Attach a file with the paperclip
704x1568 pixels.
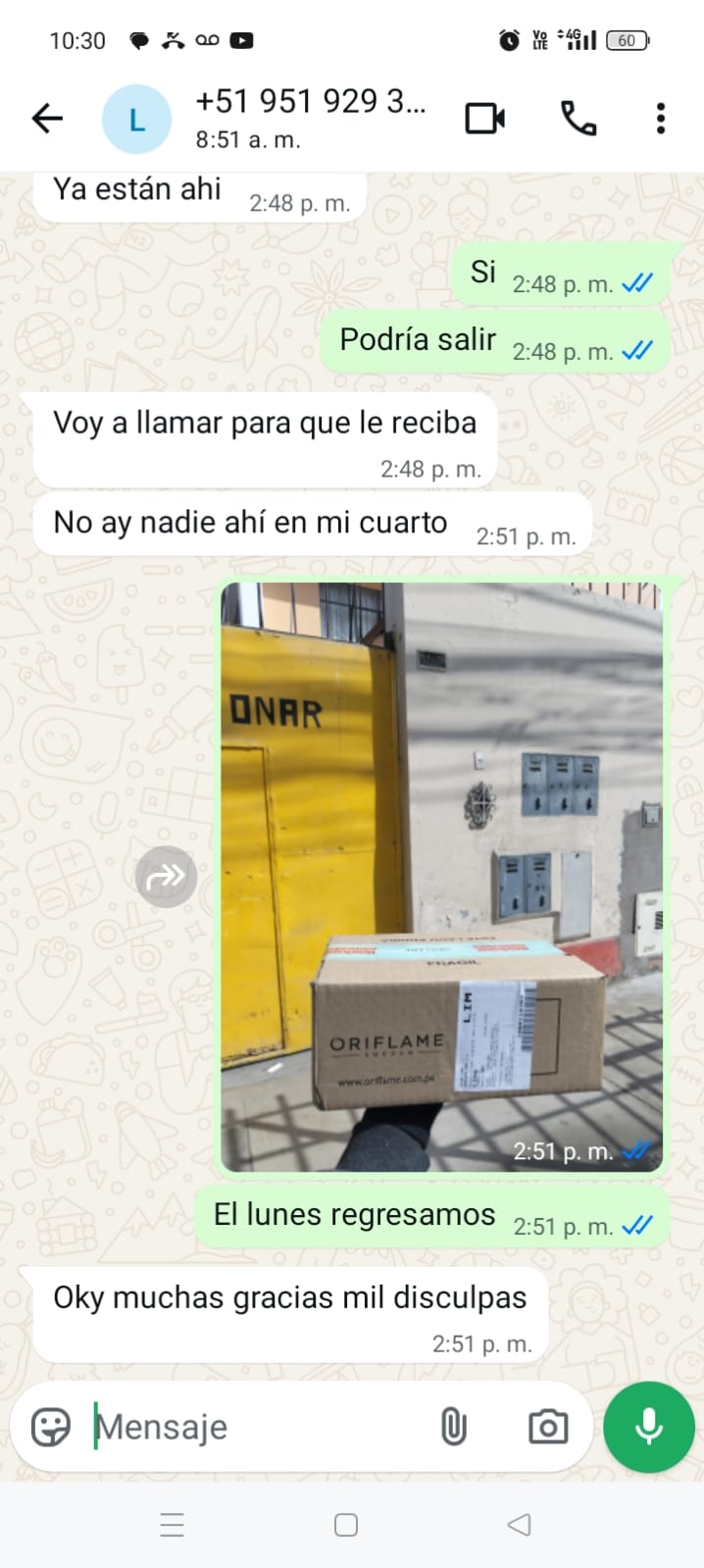tap(453, 1427)
